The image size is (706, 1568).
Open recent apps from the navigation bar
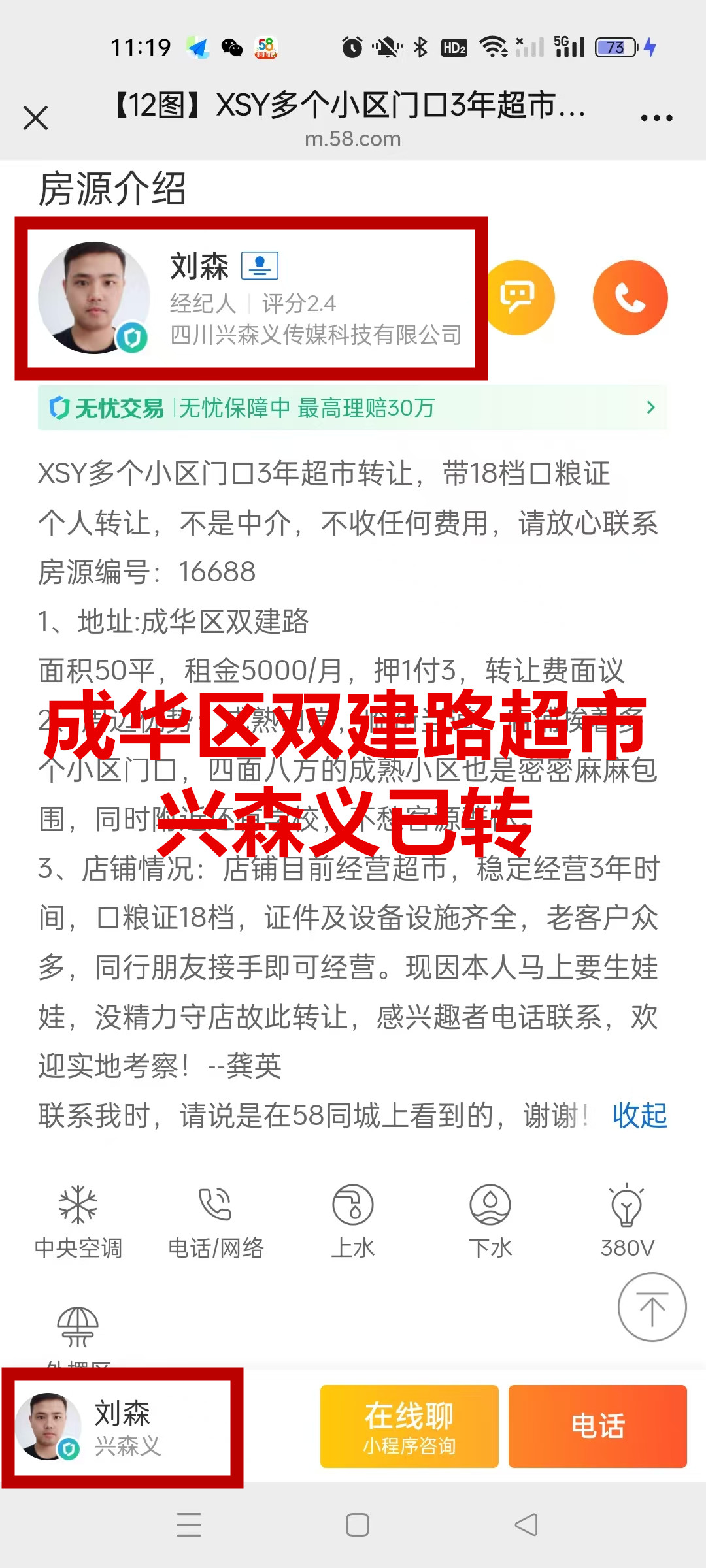tap(189, 1525)
